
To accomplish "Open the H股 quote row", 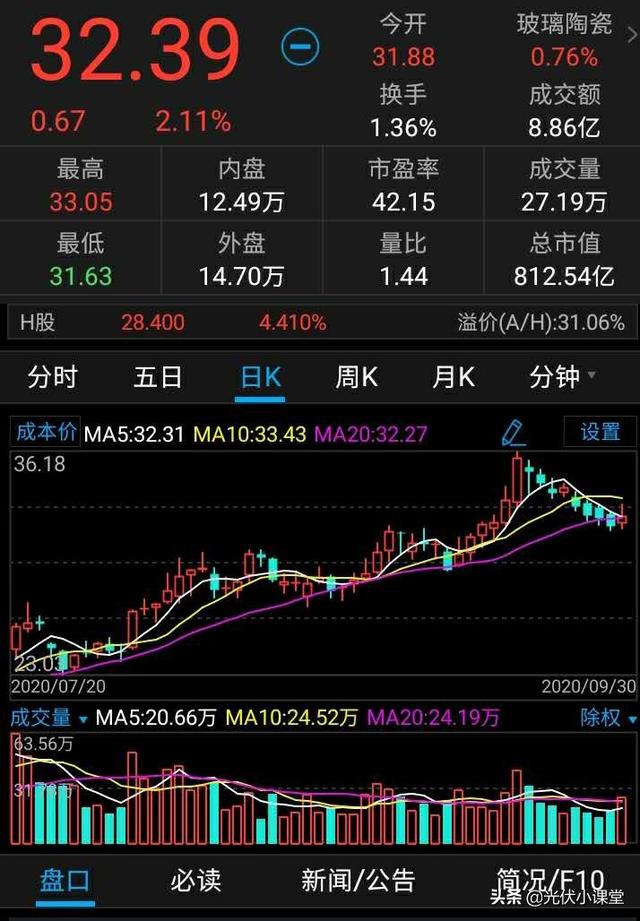I will 320,323.
